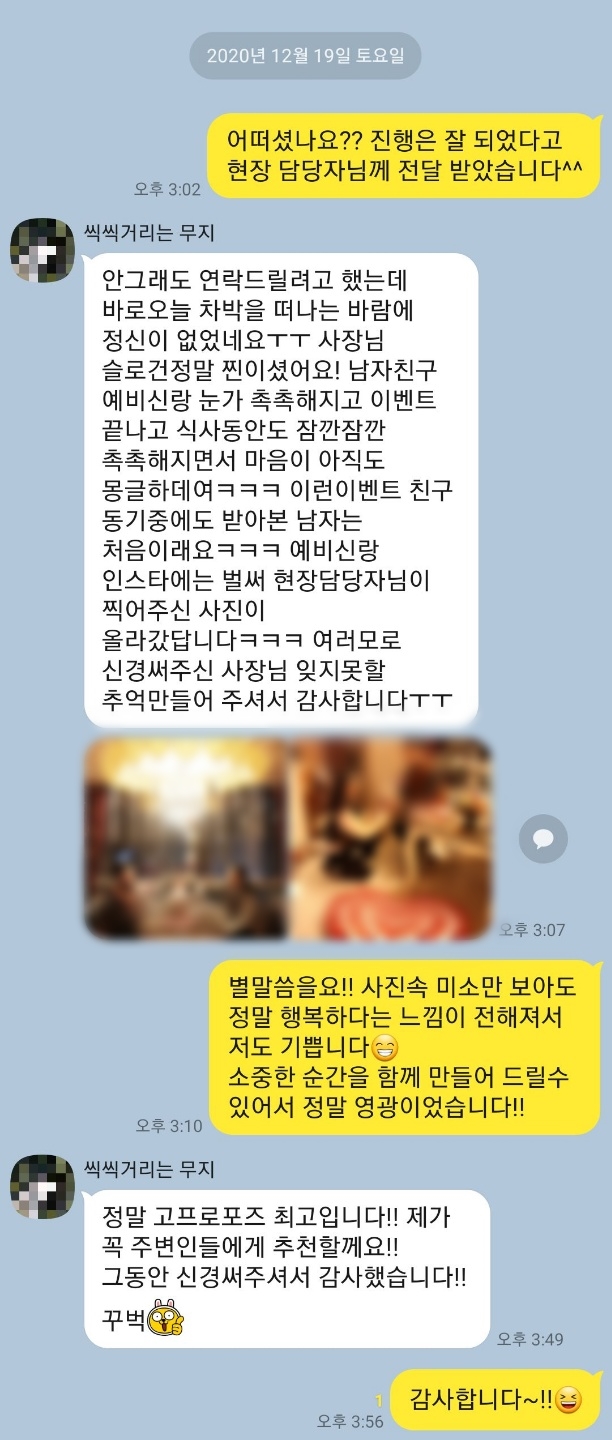Tap the speech bubble icon beside the photos
Screen dimensions: 612x1440
click(543, 839)
